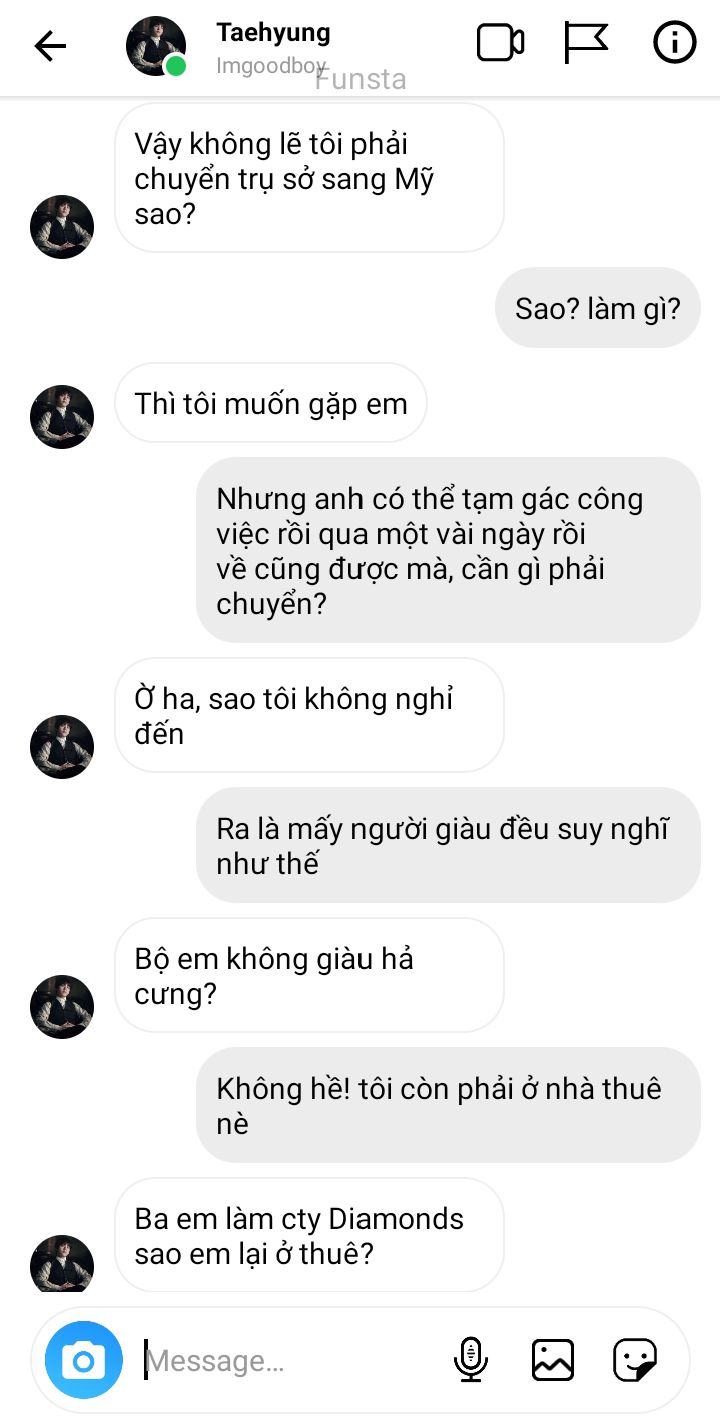This screenshot has height=1423, width=720.
Task: Attach a photo from the gallery
Action: 552,1360
